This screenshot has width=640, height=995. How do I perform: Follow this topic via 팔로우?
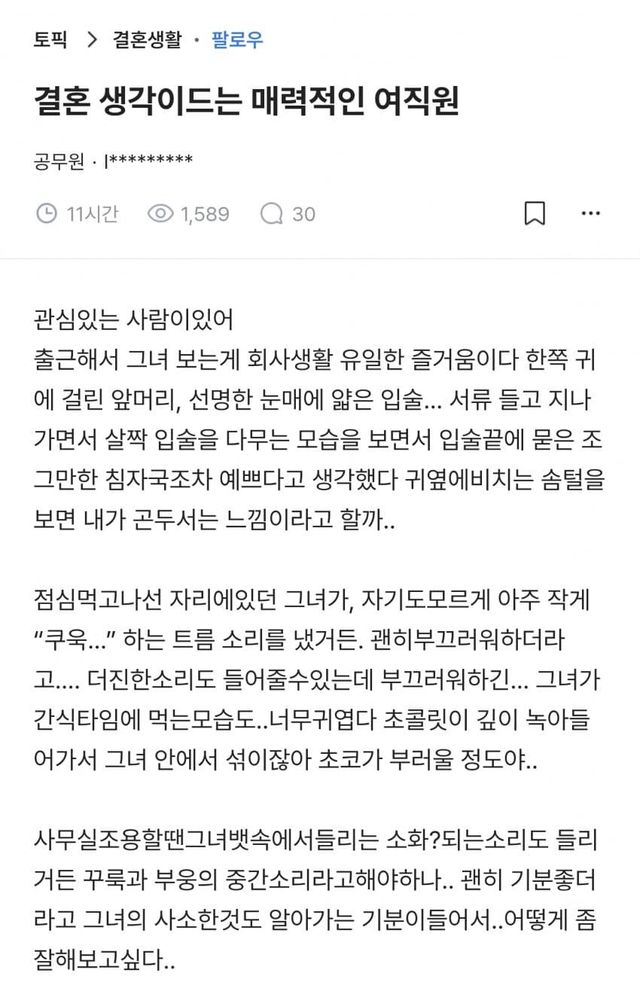coord(237,40)
